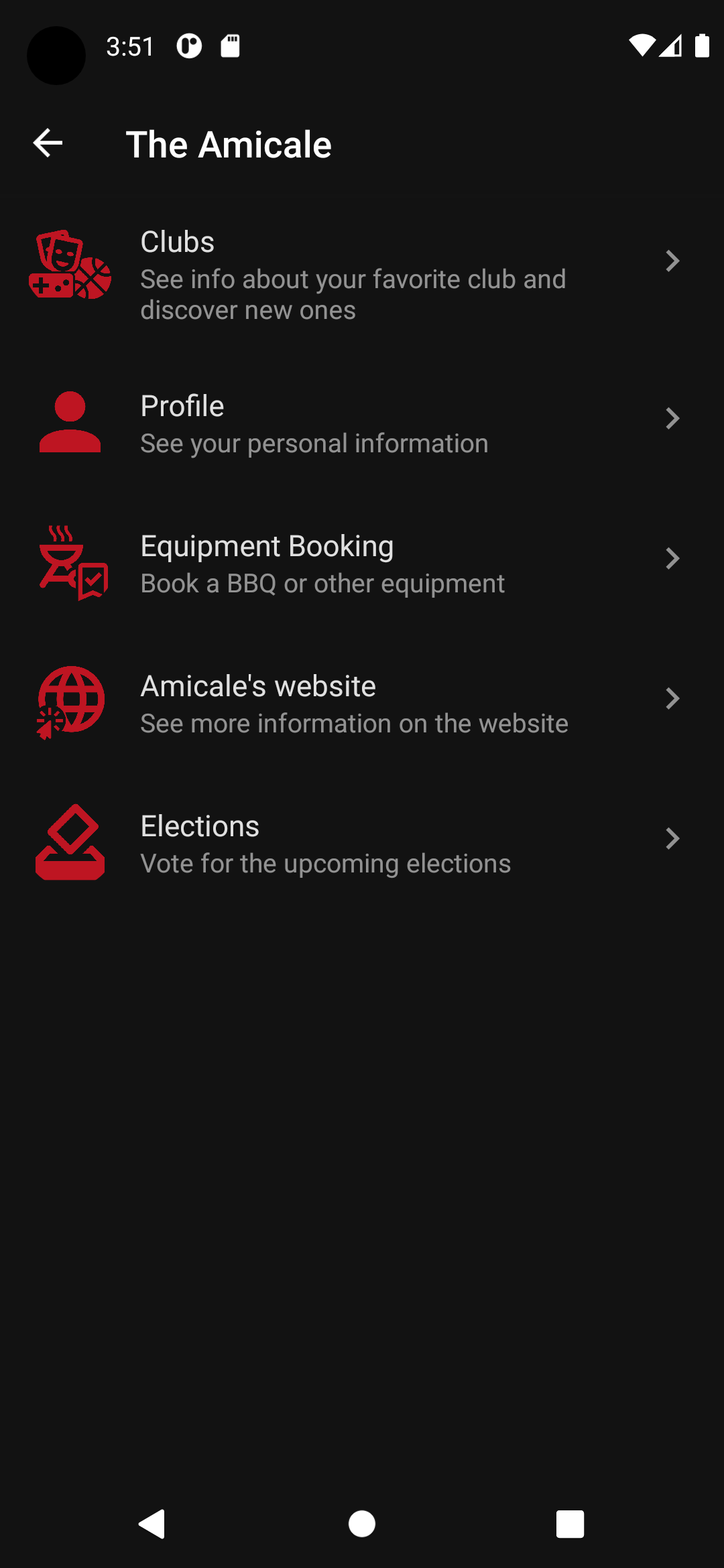
Task: Open Equipment Booking
Action: click(x=362, y=564)
